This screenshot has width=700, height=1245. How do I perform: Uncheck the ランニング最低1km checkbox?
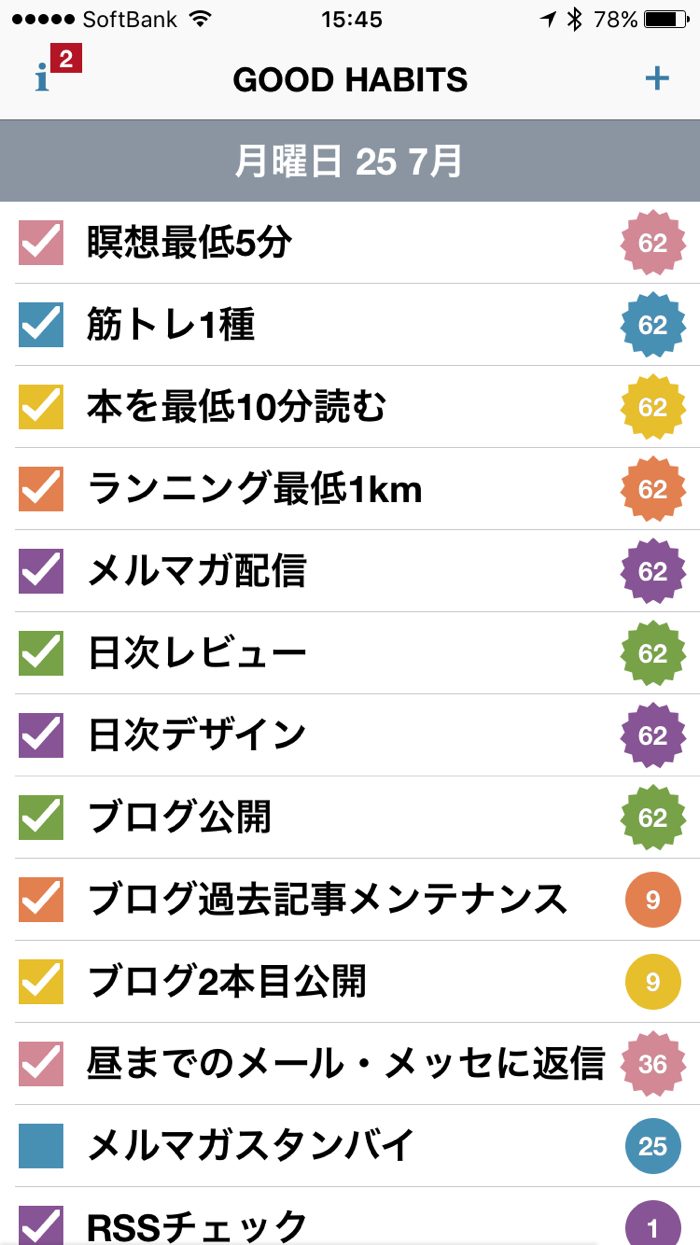tap(41, 489)
